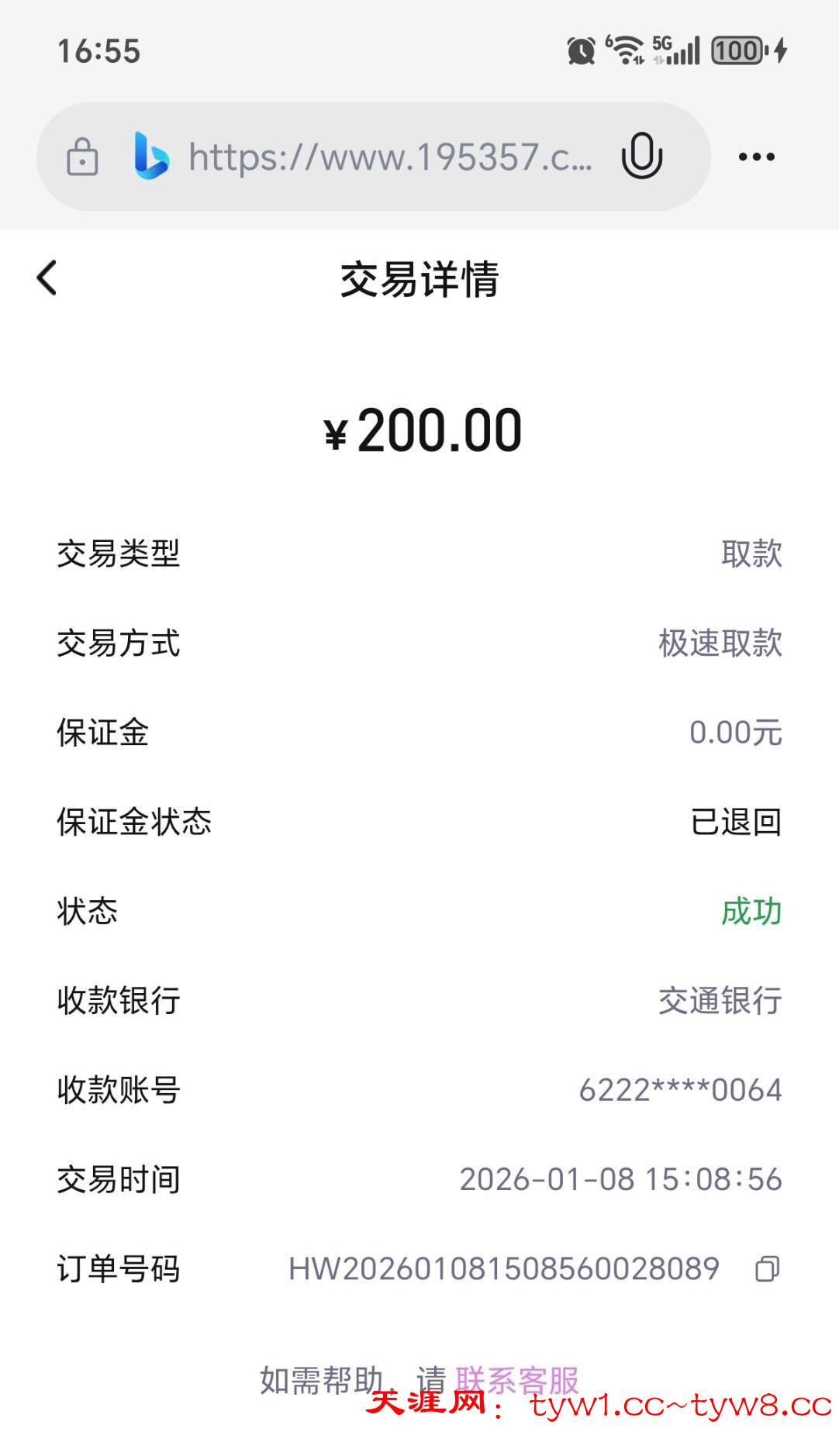View site security info via lock icon
839x1456 pixels.
(x=82, y=157)
